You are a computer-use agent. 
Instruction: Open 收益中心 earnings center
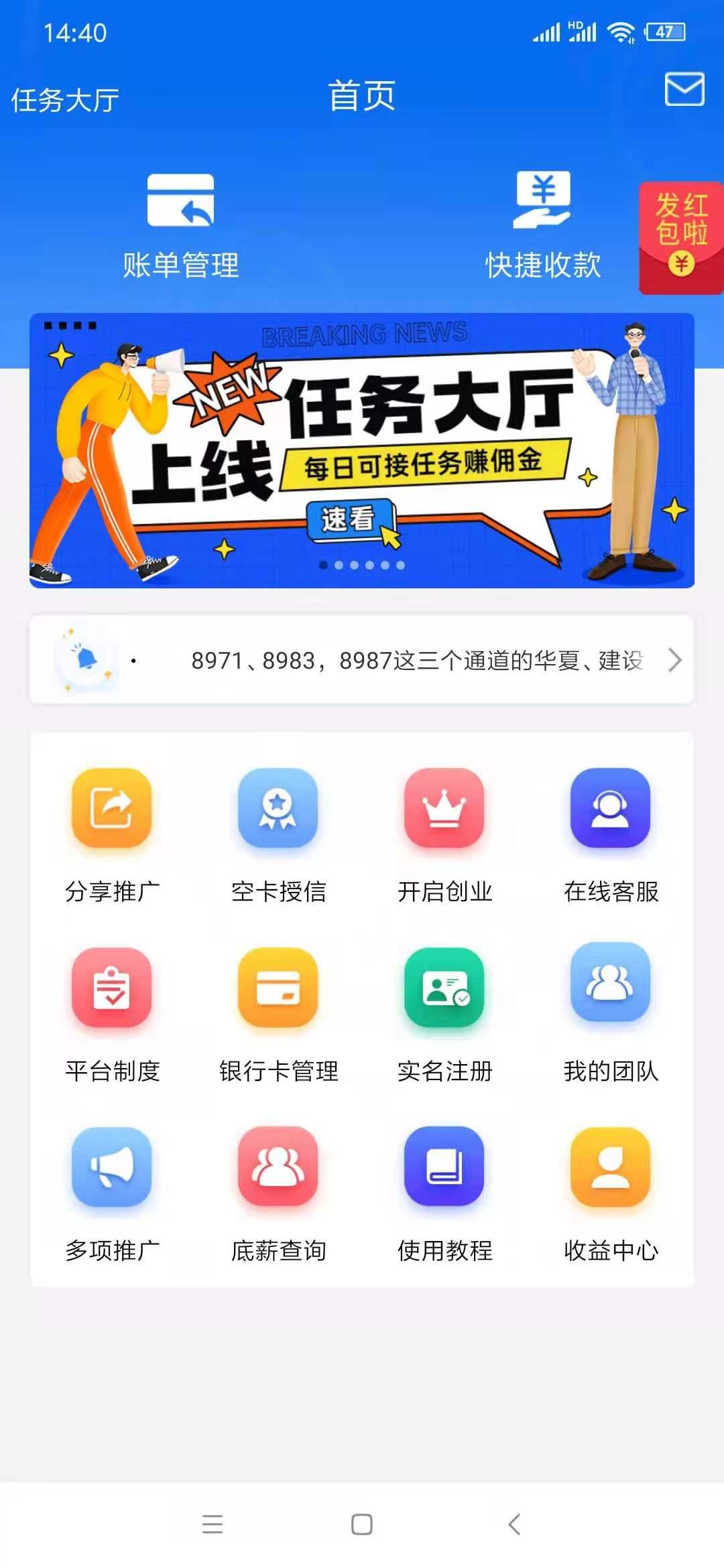click(609, 1169)
